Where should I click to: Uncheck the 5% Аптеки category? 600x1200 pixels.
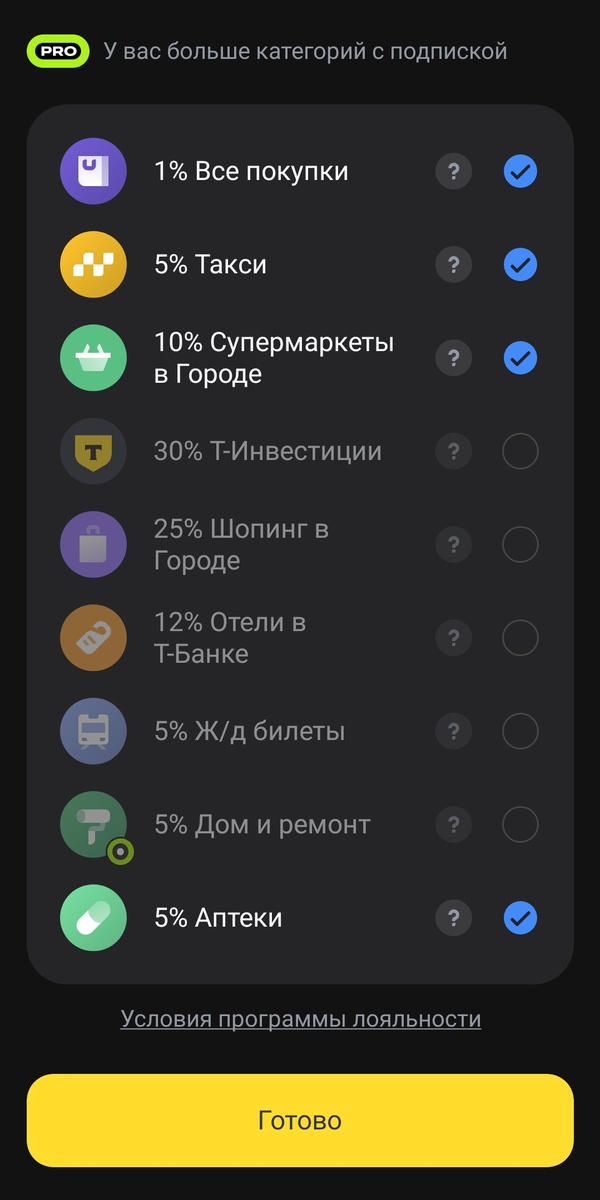(x=520, y=918)
